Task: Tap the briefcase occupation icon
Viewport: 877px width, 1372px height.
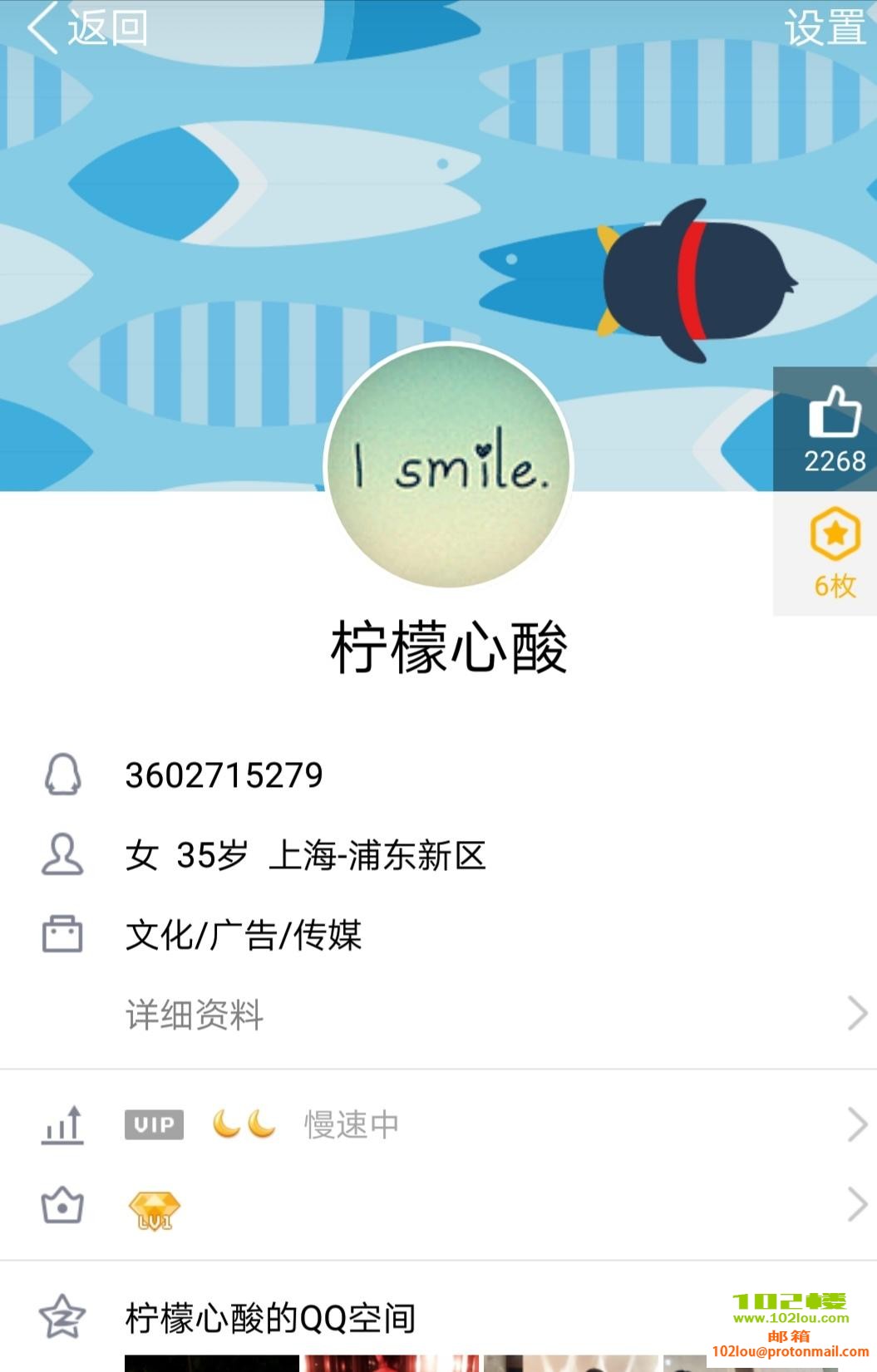Action: [62, 934]
